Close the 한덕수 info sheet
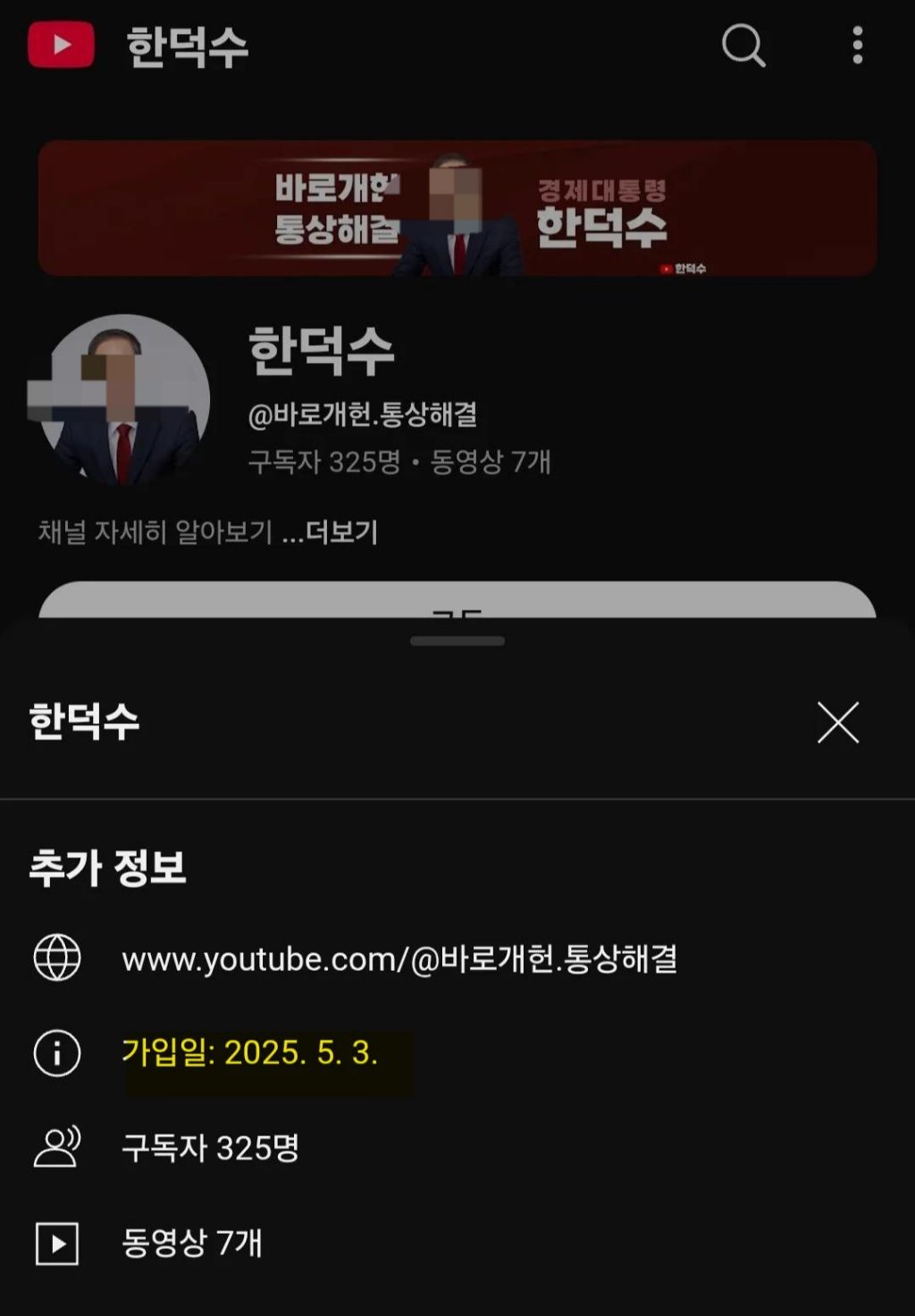 tap(837, 722)
